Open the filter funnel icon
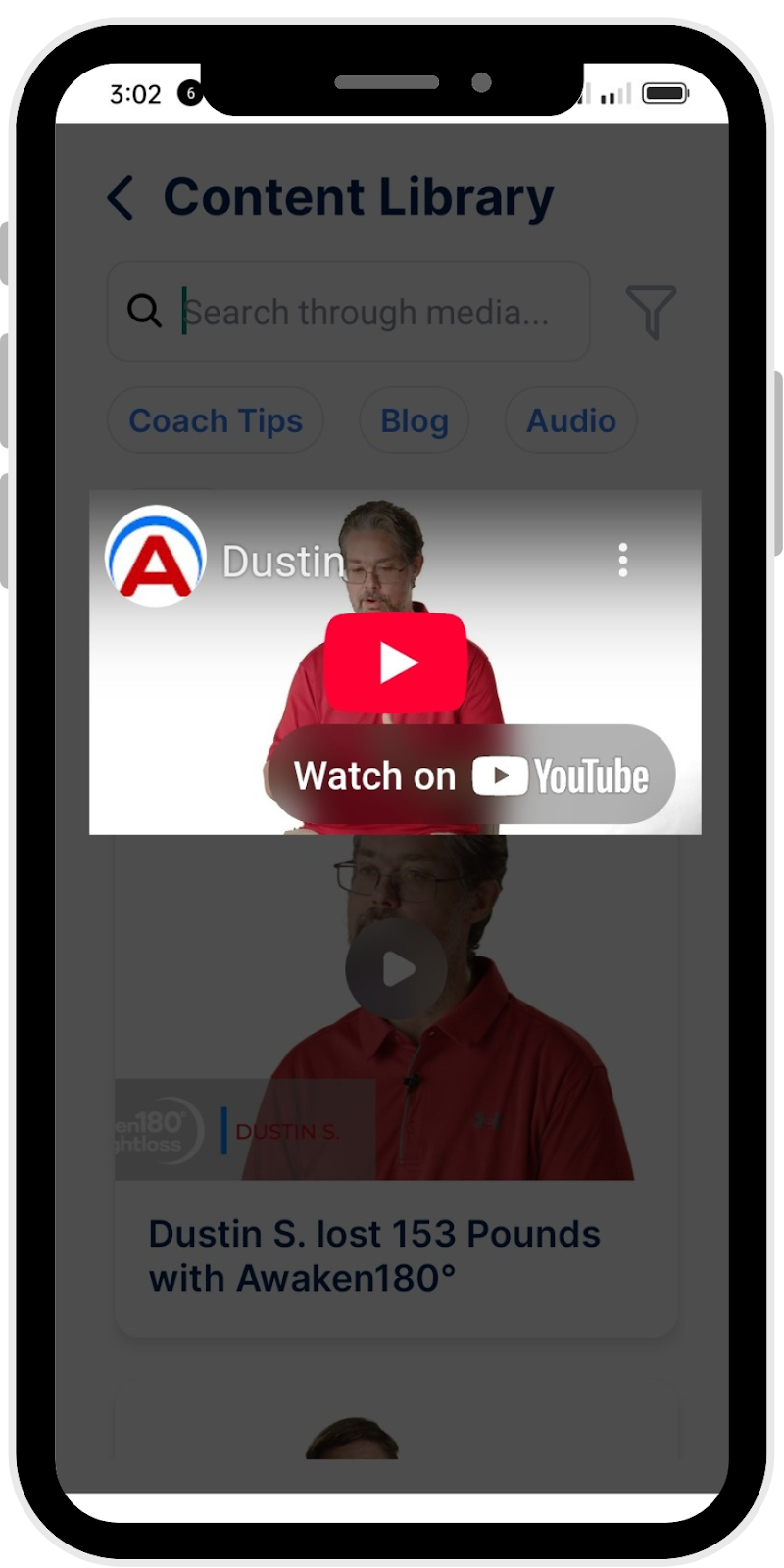The height and width of the screenshot is (1568, 784). tap(651, 312)
